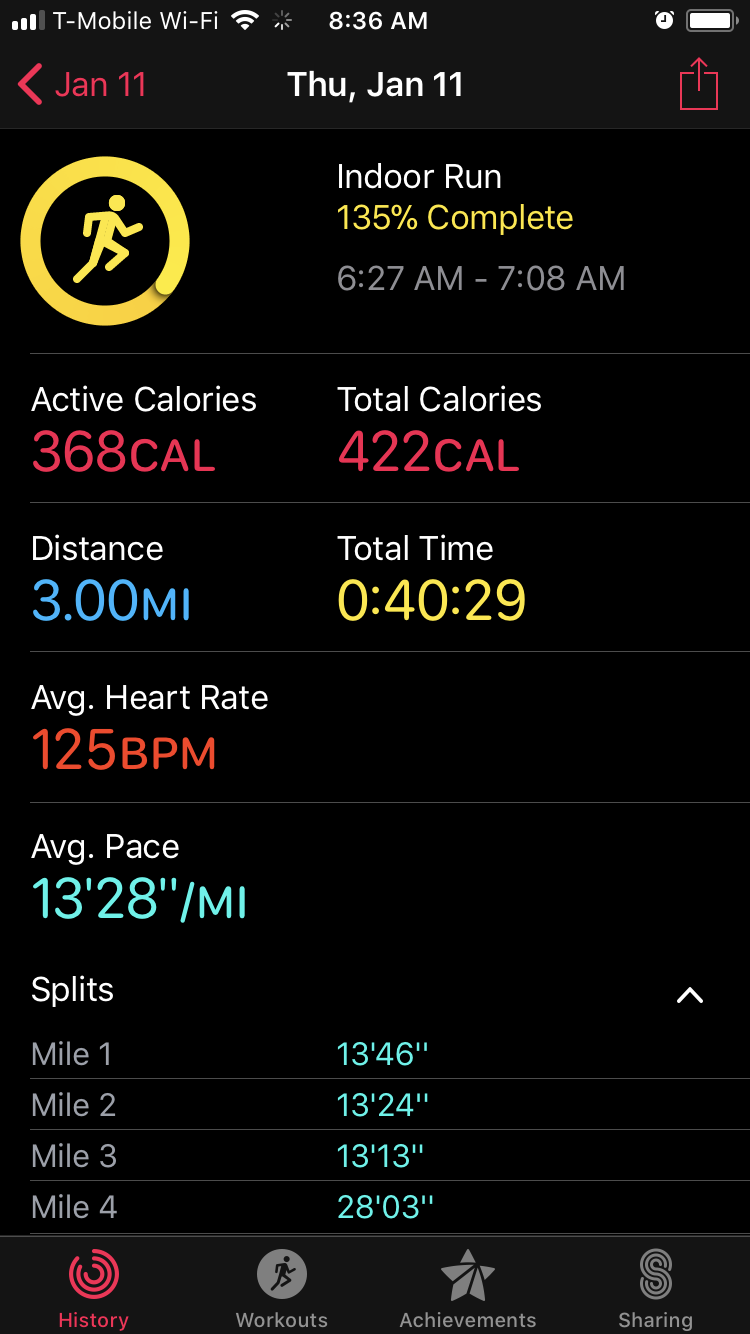Collapse the Splits section

click(690, 995)
